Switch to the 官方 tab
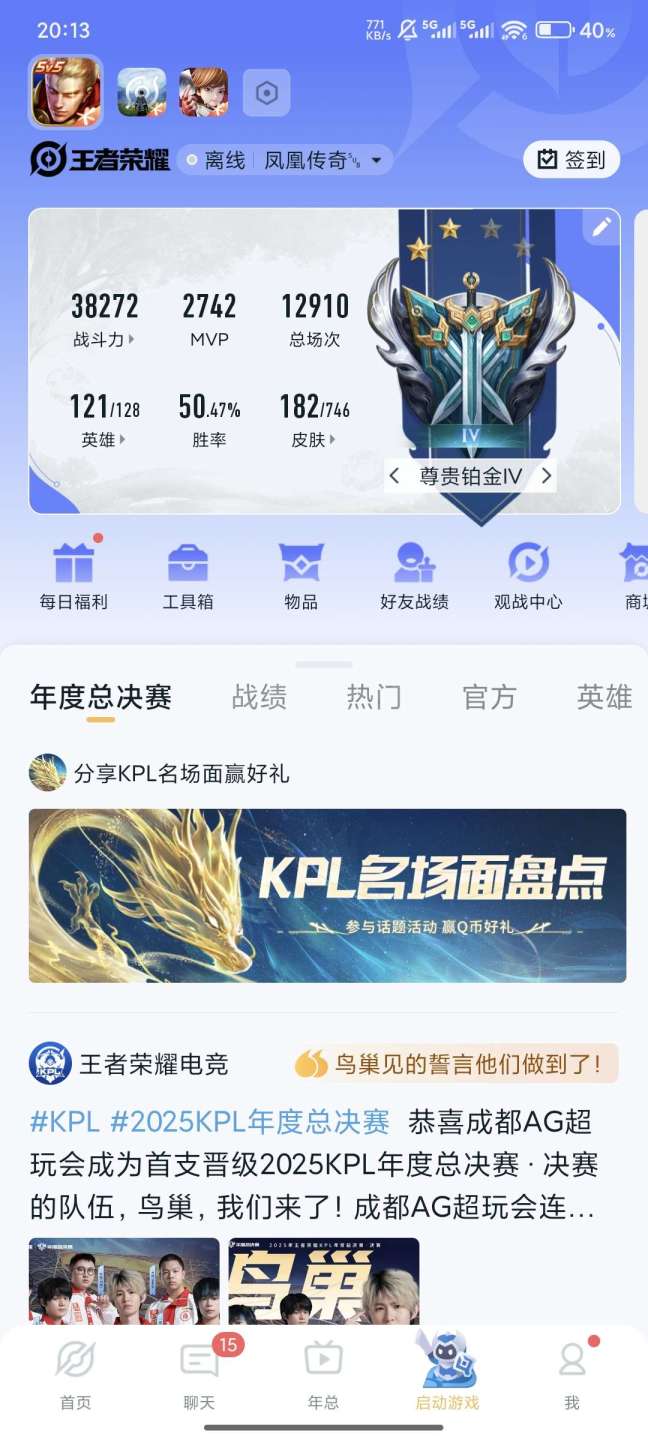This screenshot has height=1440, width=648. click(489, 697)
